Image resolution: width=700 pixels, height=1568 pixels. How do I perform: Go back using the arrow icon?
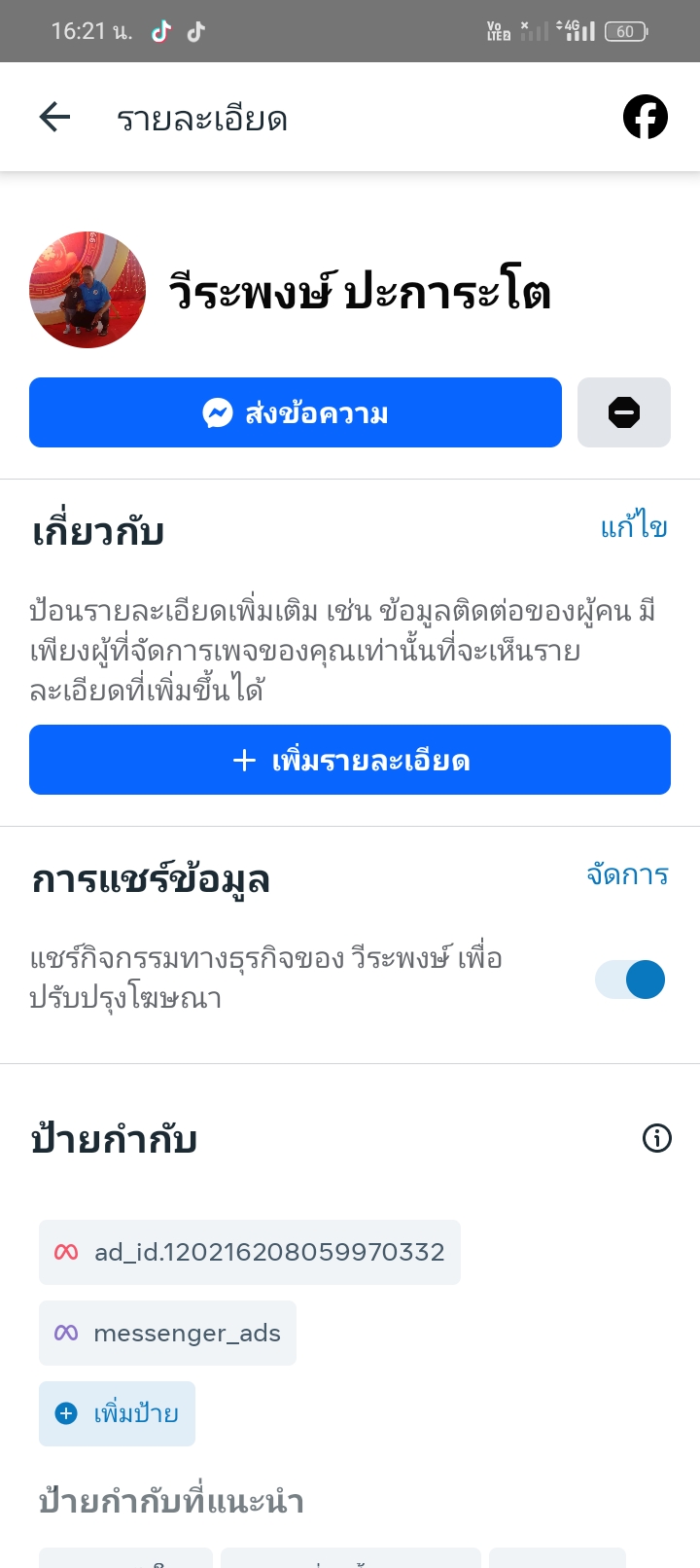[55, 118]
